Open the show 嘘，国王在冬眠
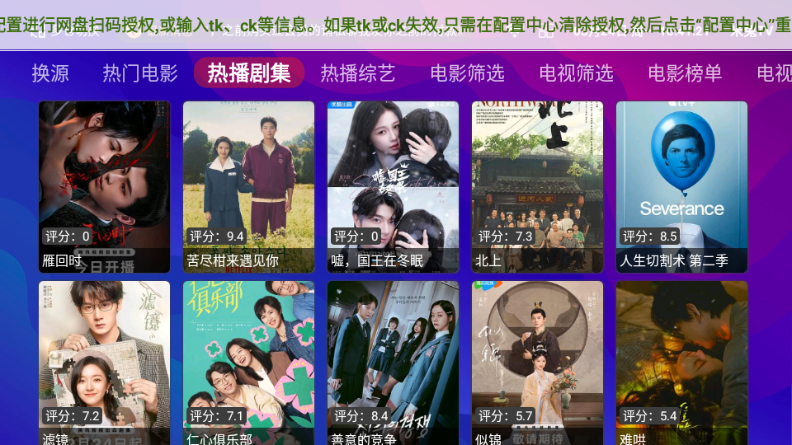Screen dimensions: 792x445 393,187
